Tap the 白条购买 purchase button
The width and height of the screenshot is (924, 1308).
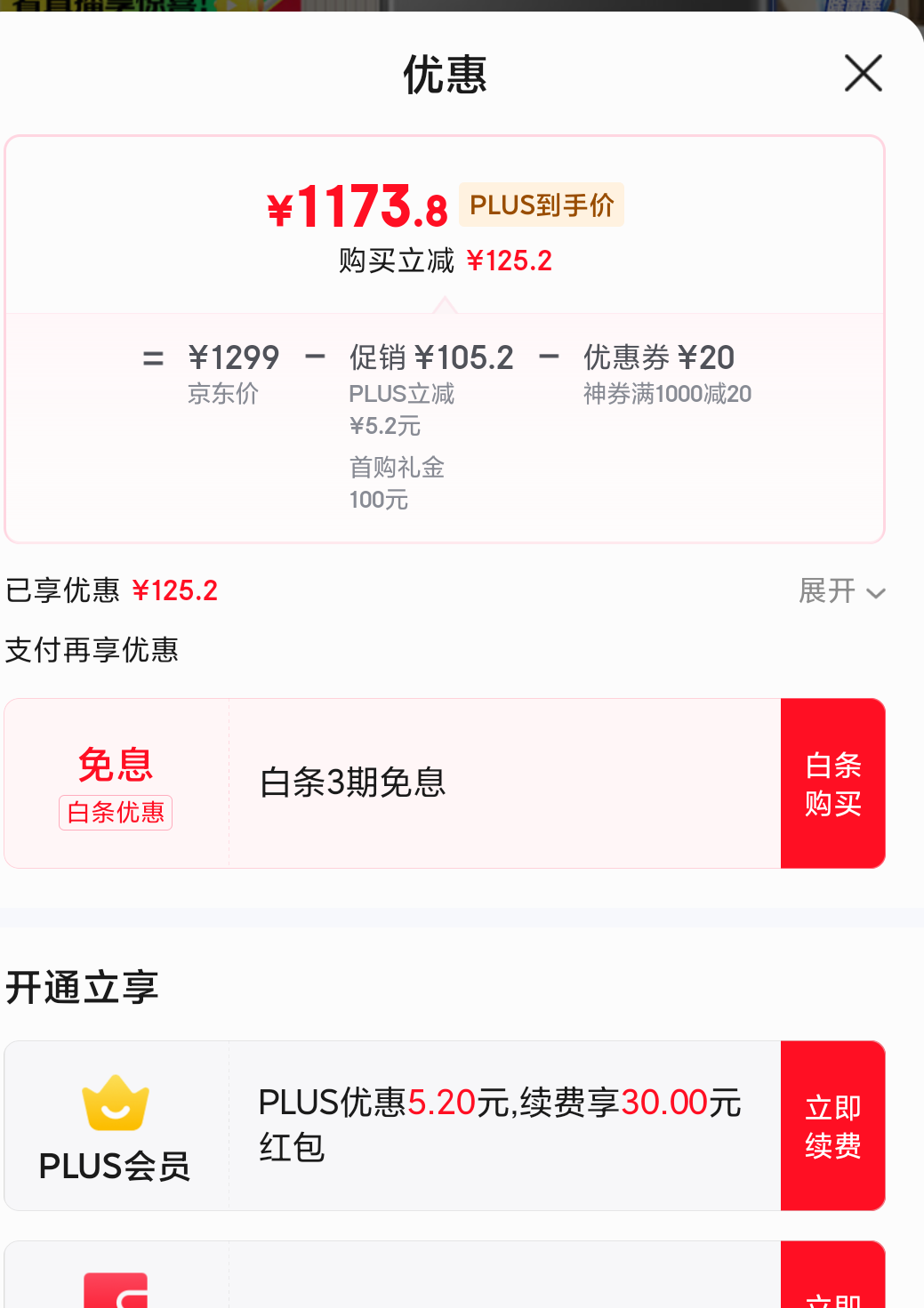832,782
